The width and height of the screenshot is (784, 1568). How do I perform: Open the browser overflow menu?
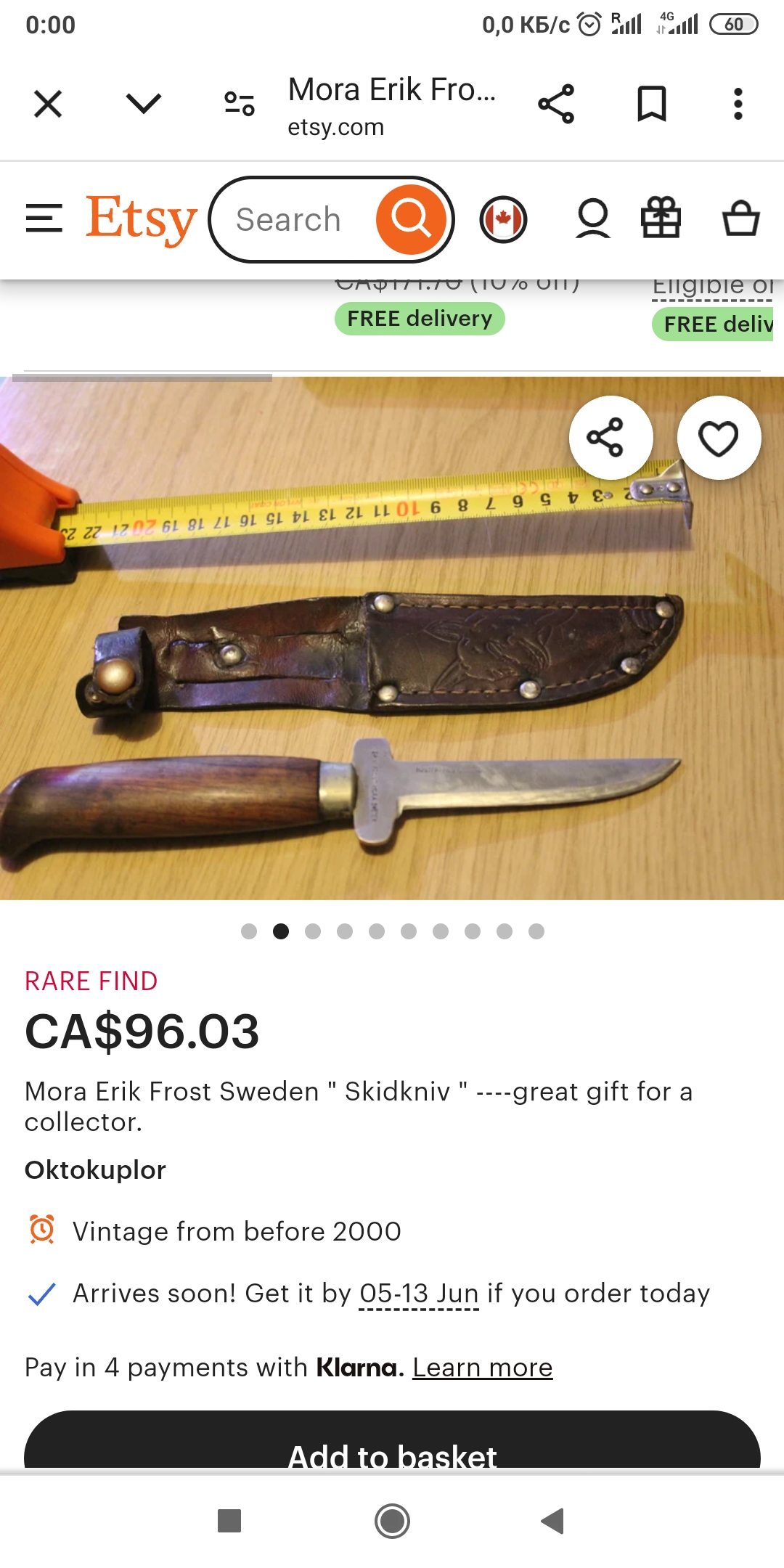738,104
